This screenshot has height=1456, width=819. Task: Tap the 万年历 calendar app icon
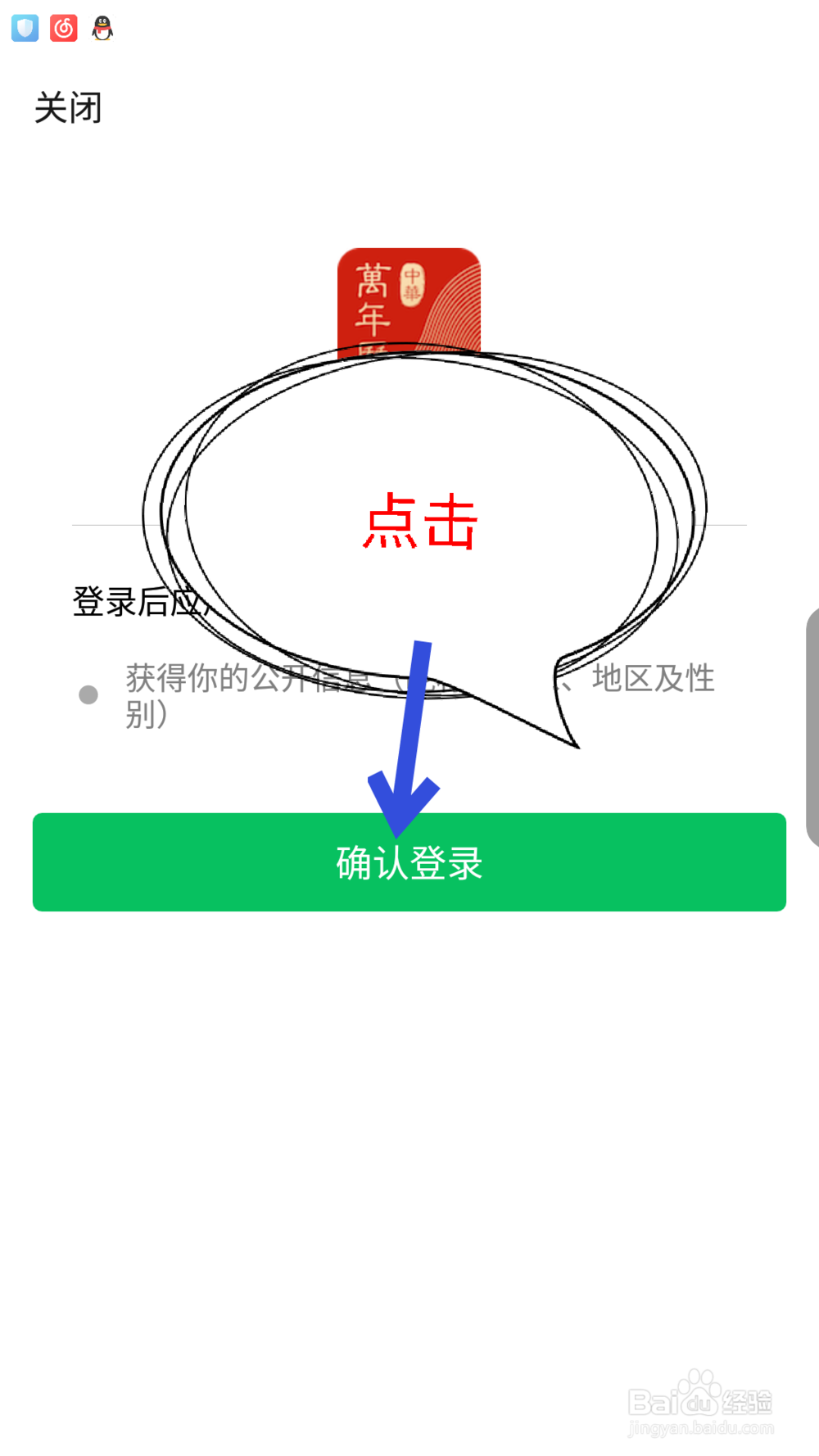(x=409, y=299)
